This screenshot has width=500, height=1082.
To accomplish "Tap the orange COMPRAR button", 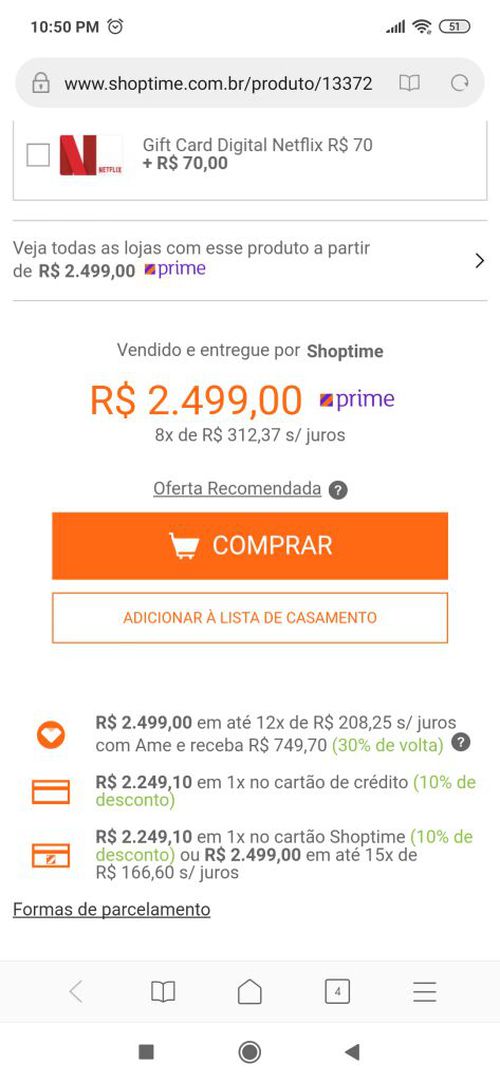I will (250, 545).
